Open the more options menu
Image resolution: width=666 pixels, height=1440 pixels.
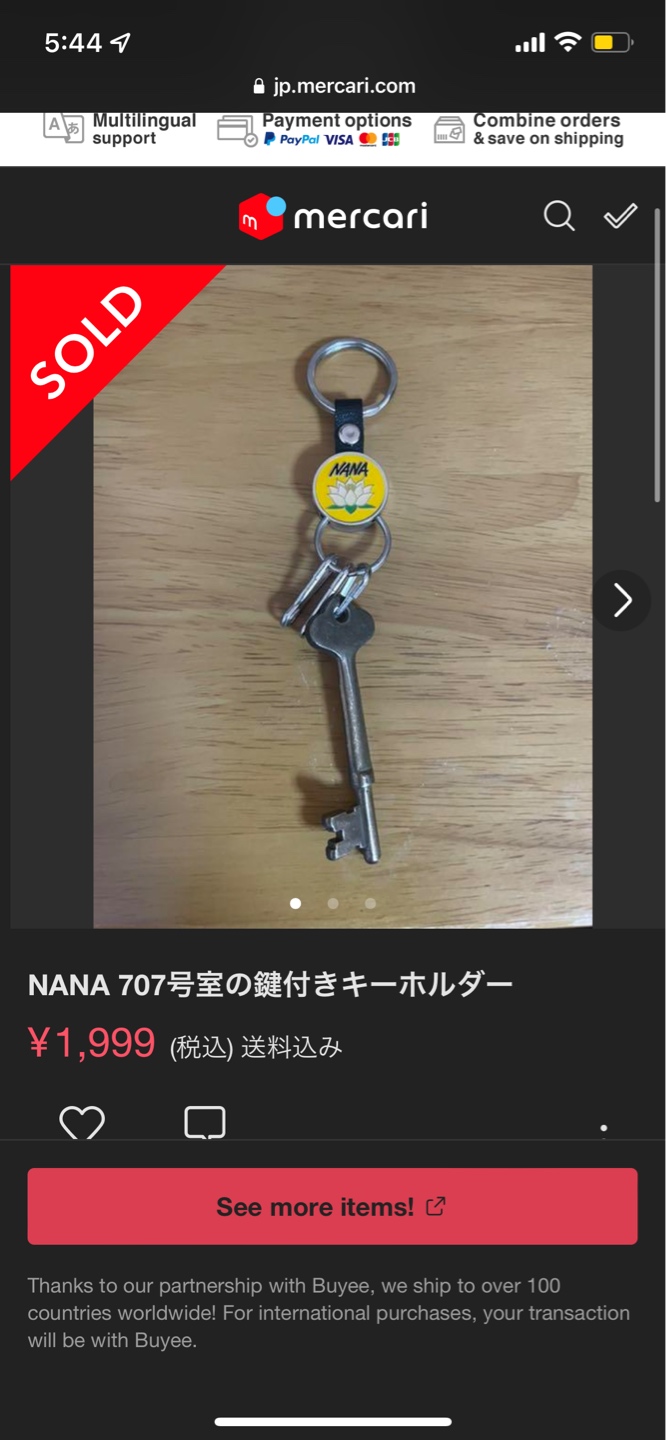(x=604, y=1129)
